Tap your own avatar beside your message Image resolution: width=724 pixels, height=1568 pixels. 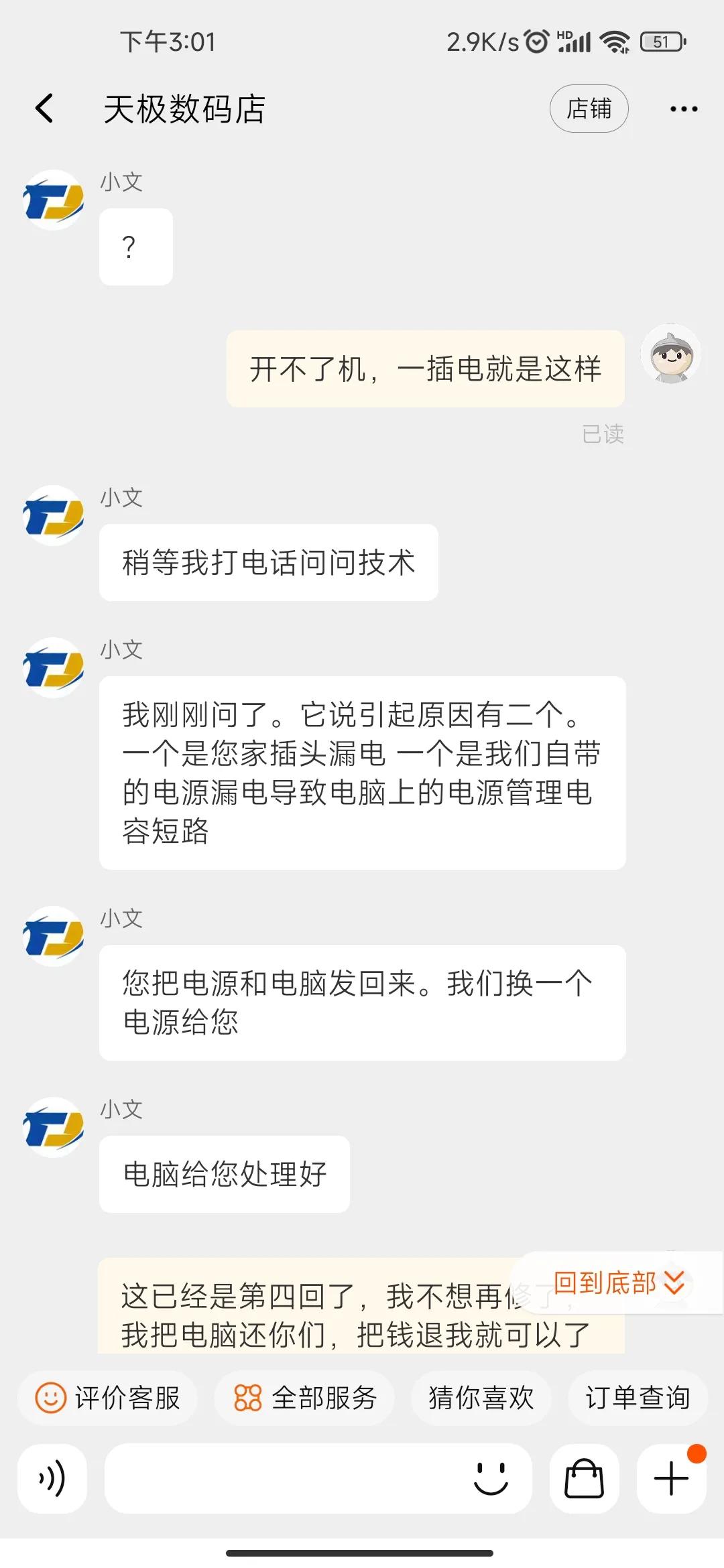671,355
